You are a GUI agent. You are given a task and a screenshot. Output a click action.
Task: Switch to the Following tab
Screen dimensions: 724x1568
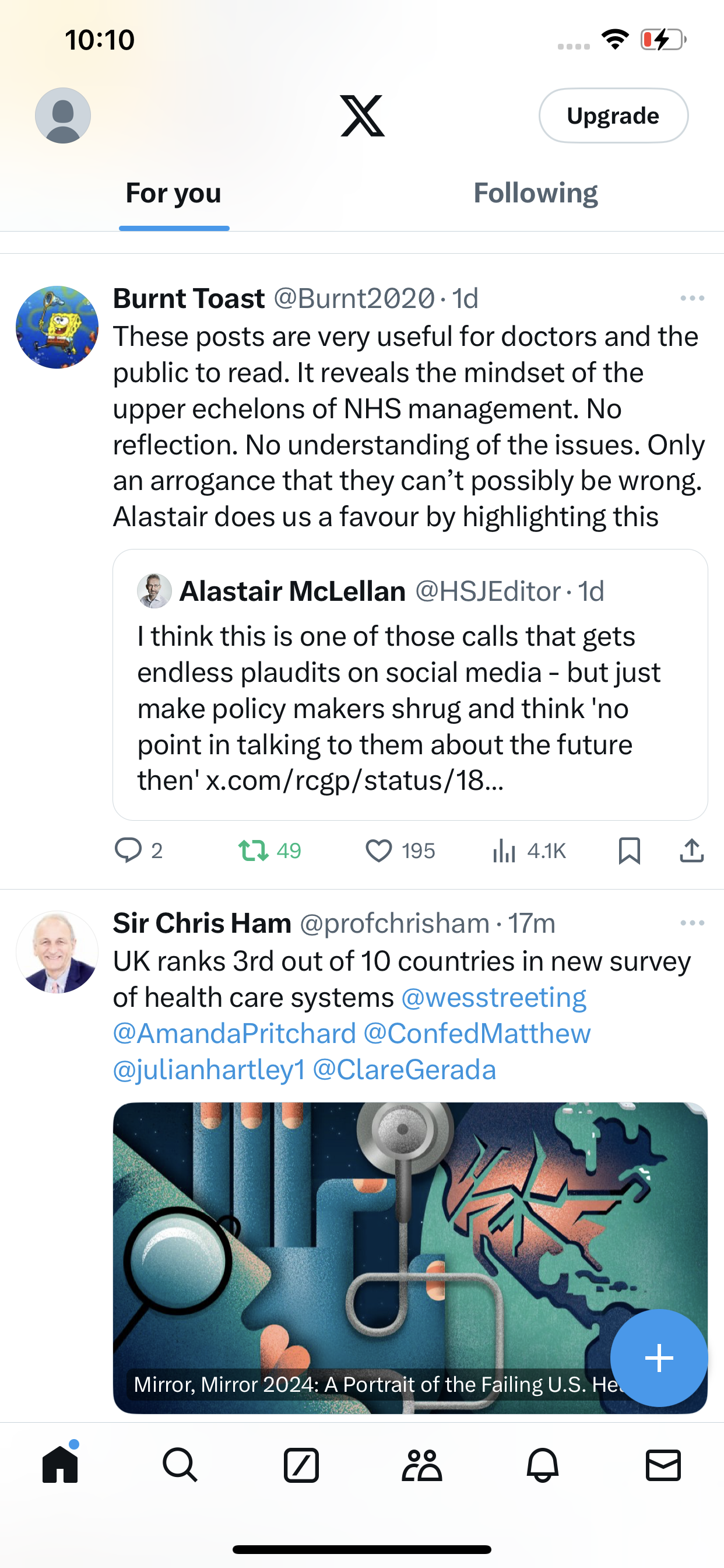(535, 194)
